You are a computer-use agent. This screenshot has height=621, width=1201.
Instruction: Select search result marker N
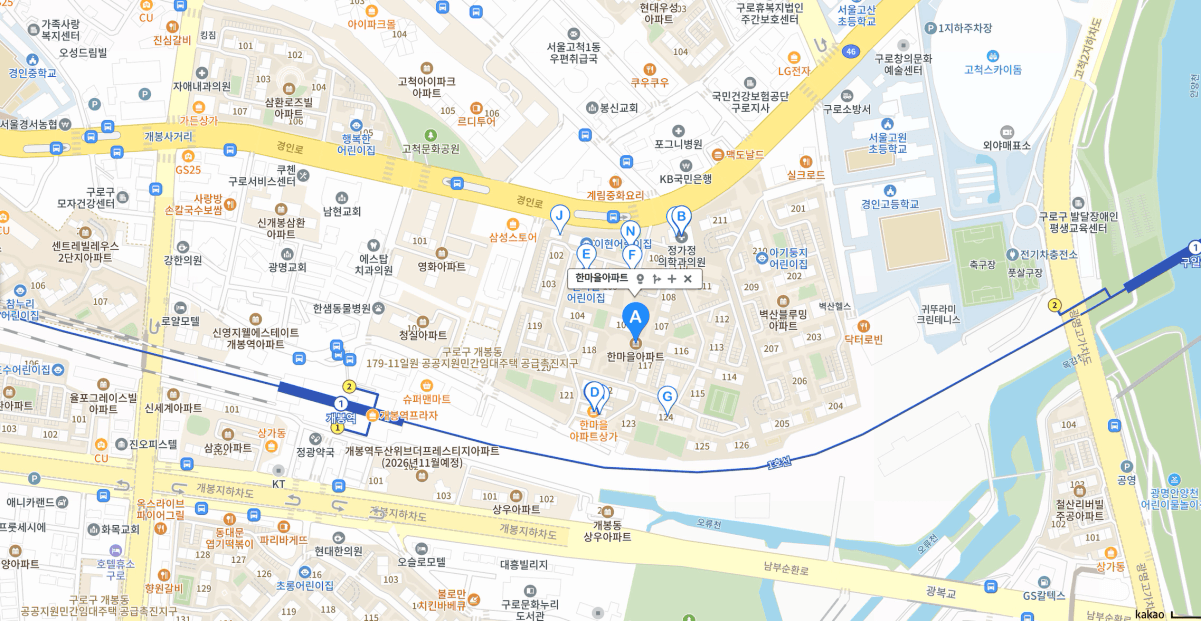[x=629, y=233]
